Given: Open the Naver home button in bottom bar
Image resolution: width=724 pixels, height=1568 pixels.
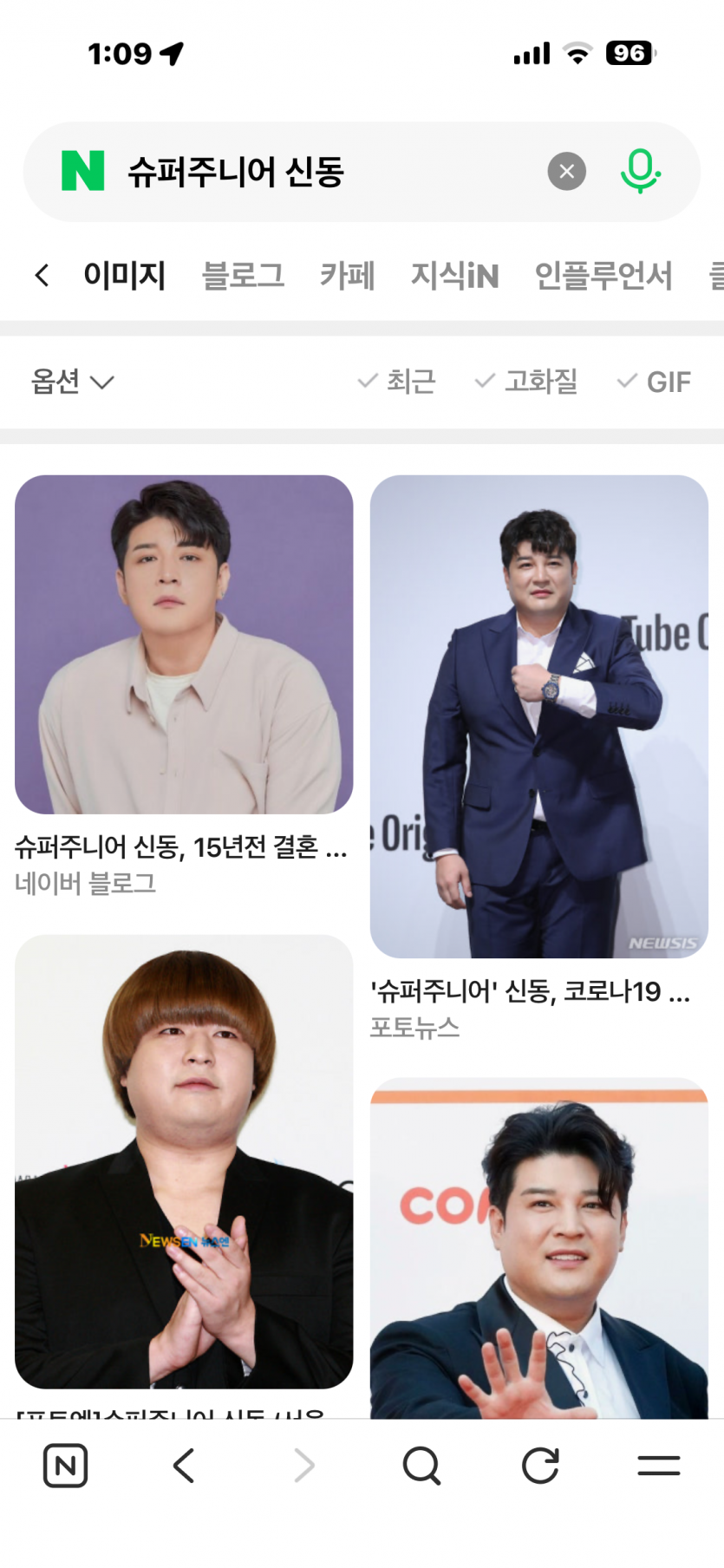Looking at the screenshot, I should tap(65, 1466).
